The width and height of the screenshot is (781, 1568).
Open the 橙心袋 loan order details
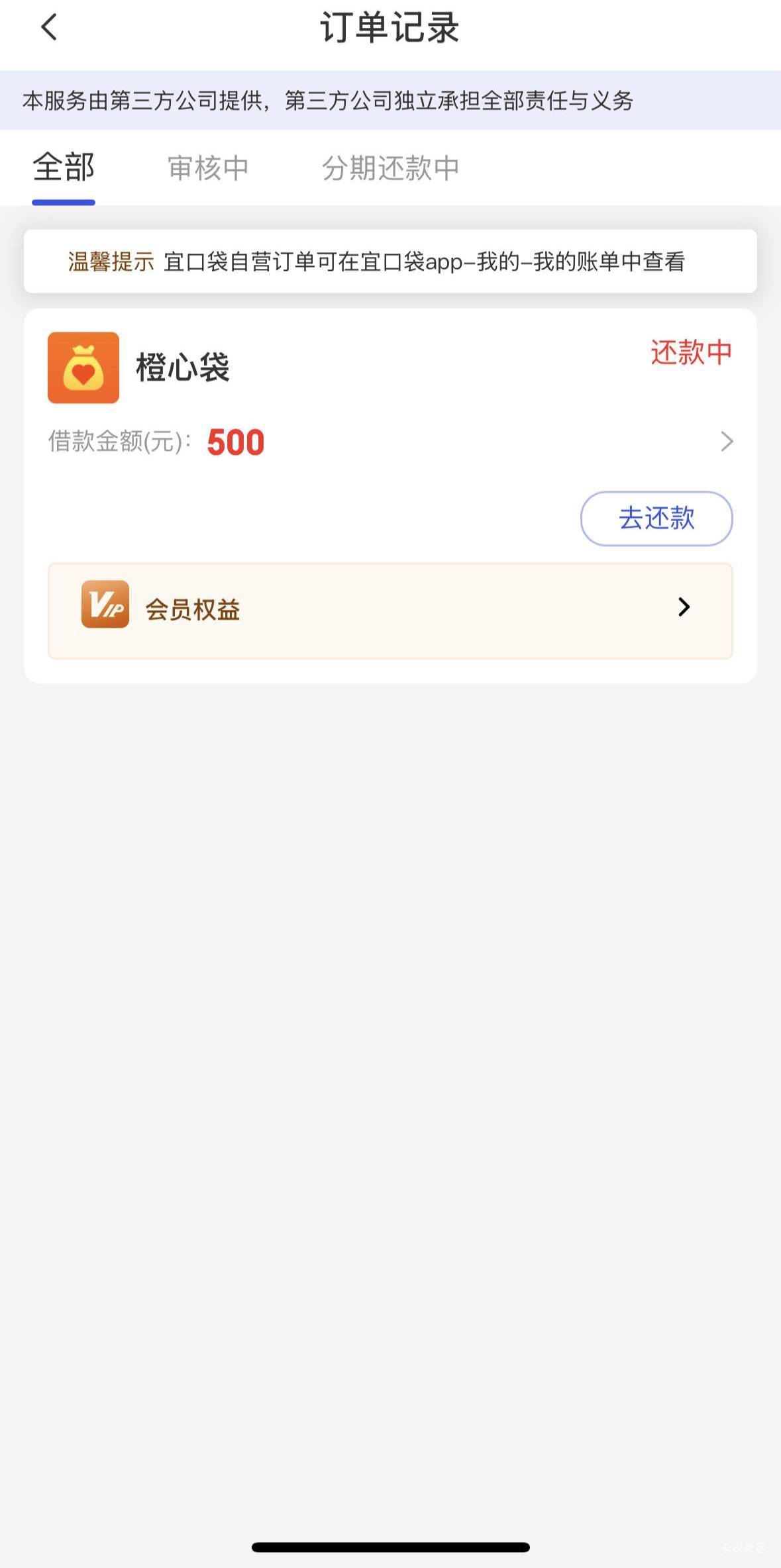[726, 442]
